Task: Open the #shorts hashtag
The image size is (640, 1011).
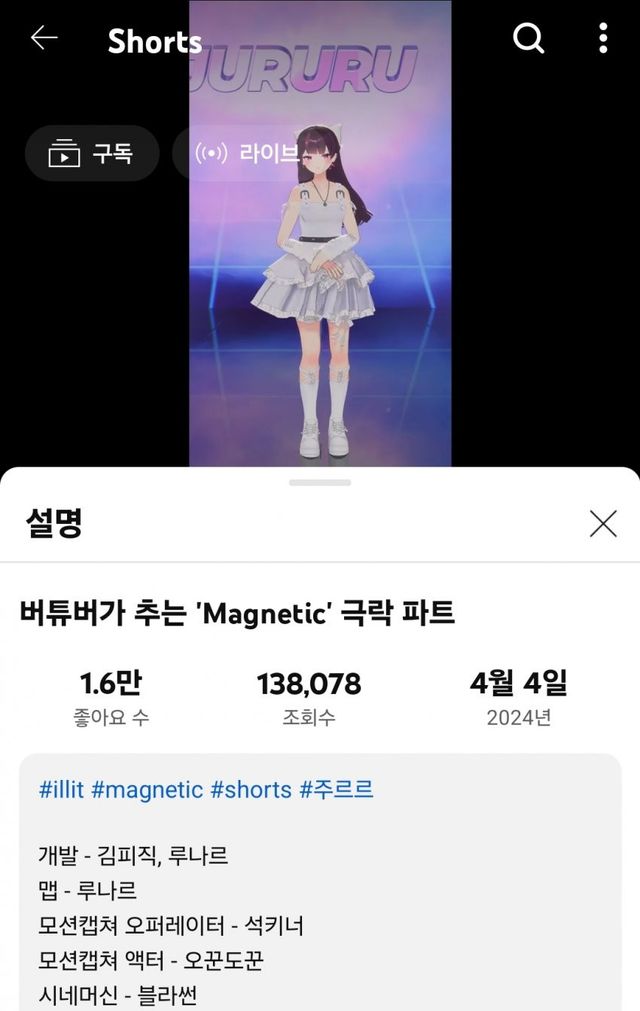Action: tap(250, 790)
